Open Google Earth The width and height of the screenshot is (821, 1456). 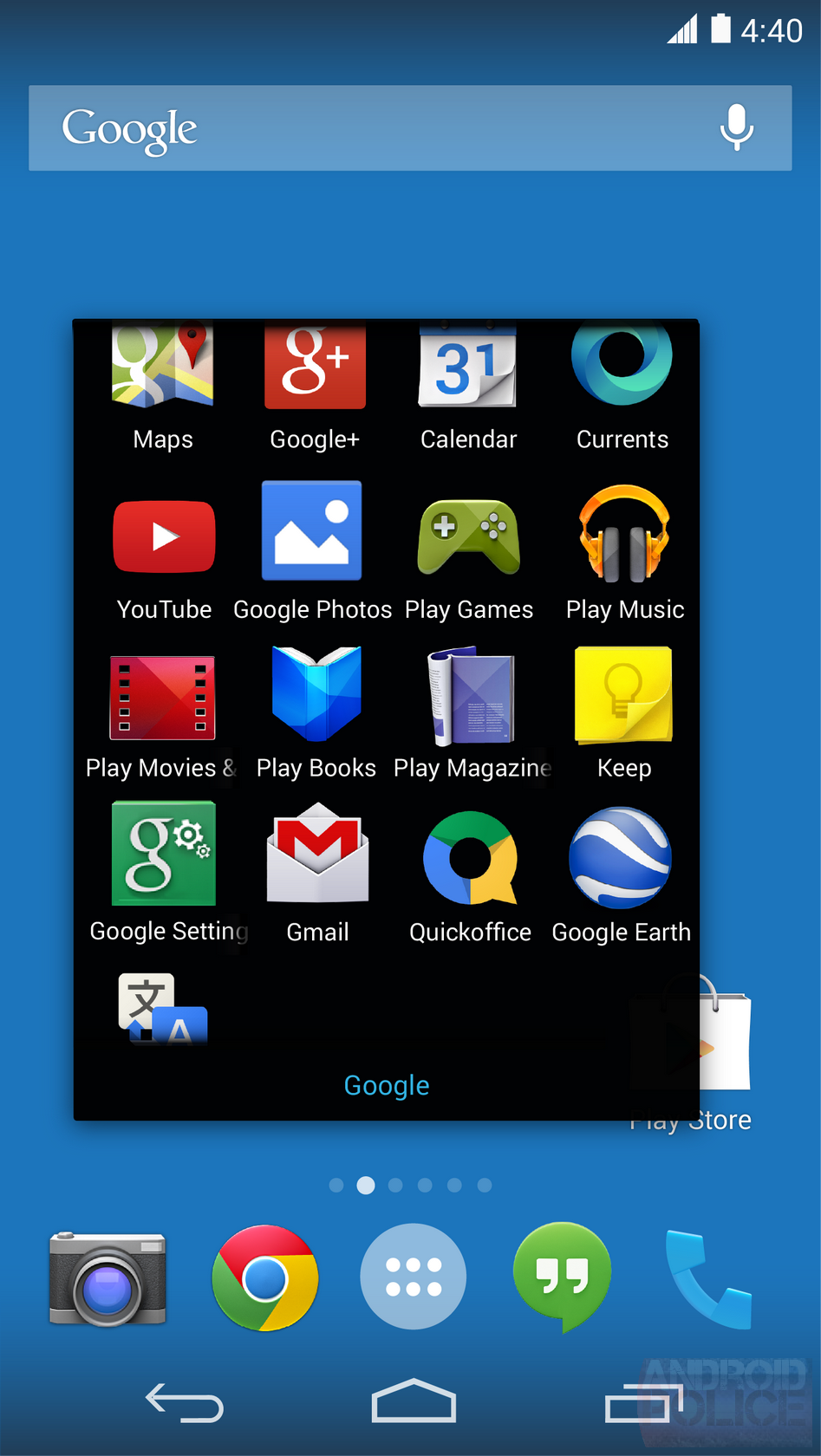621,858
